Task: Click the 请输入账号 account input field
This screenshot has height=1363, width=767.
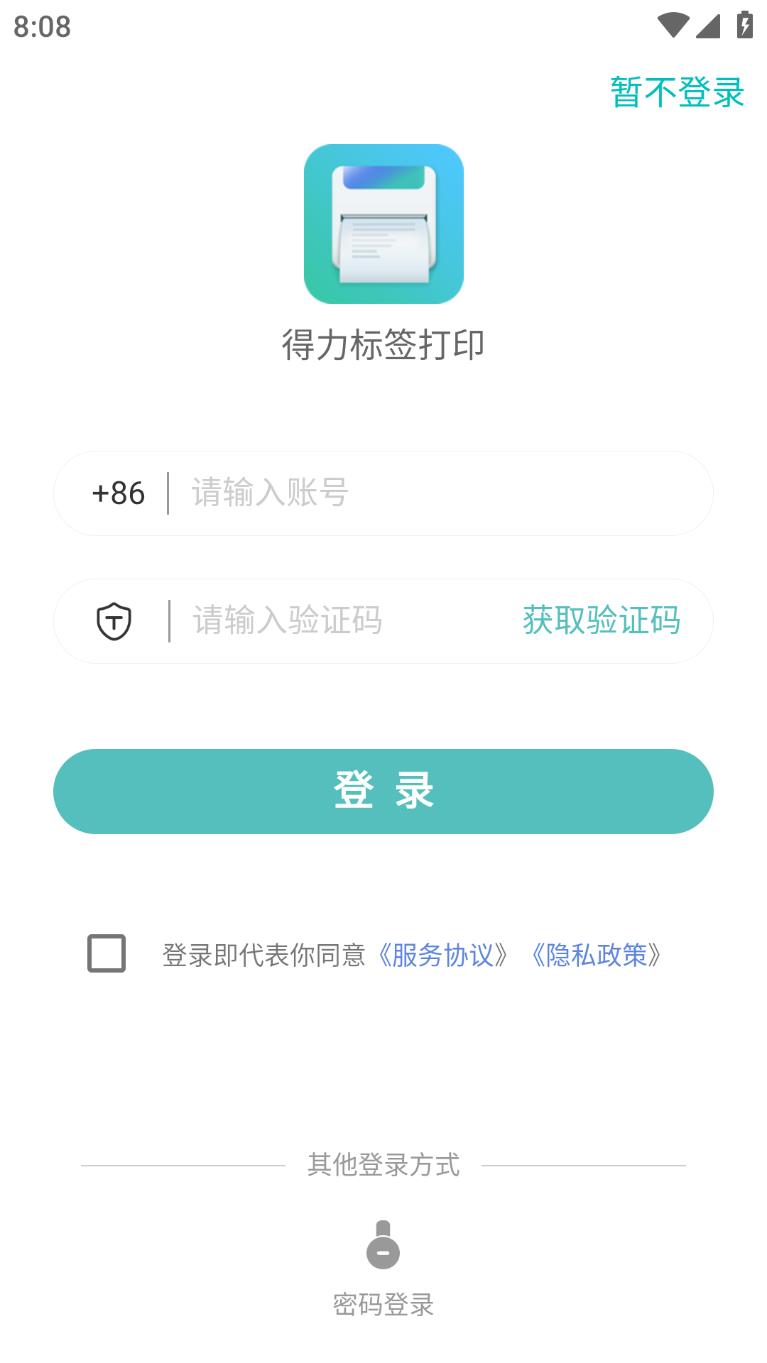Action: coord(300,493)
